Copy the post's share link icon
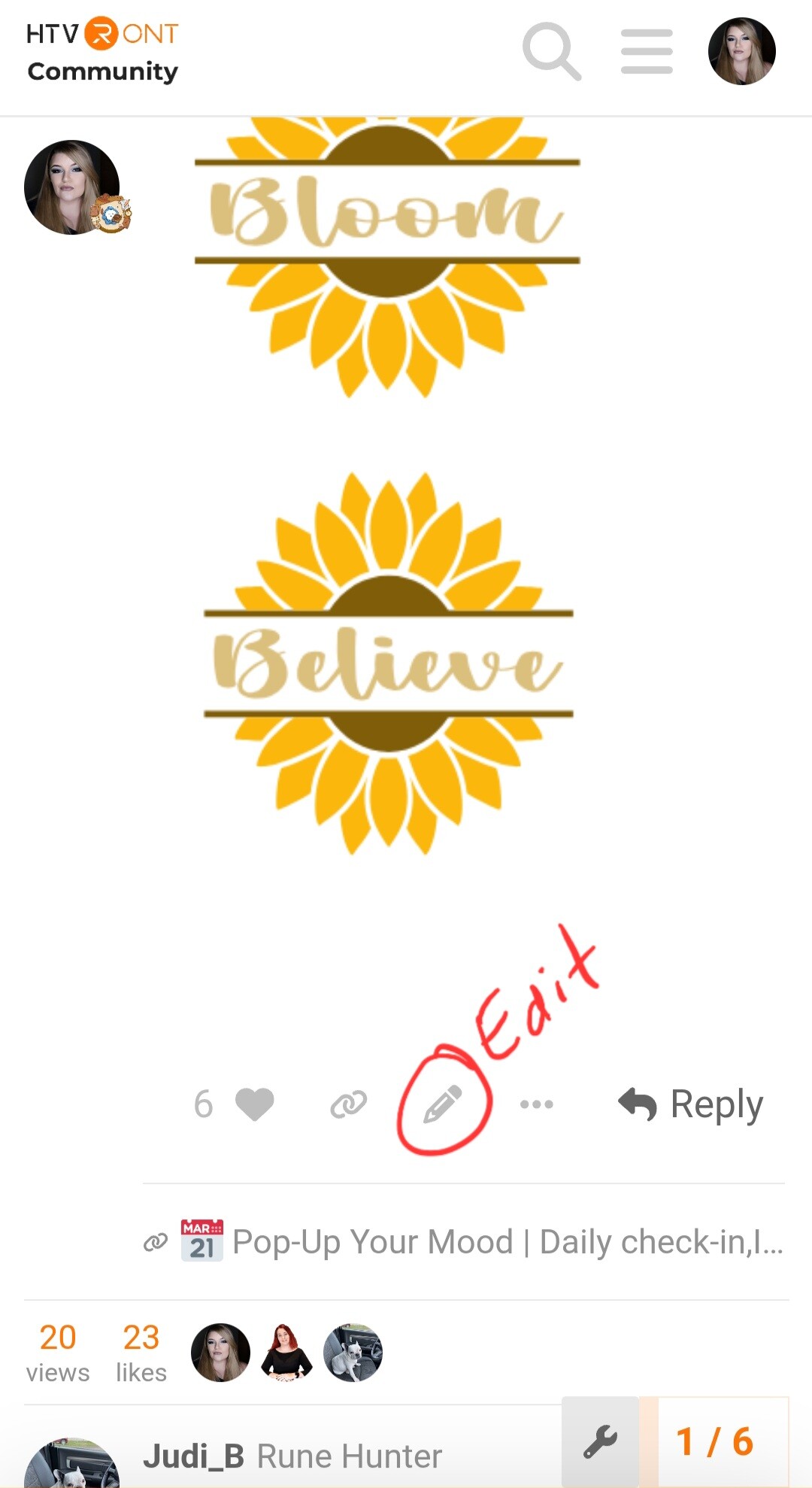Image resolution: width=812 pixels, height=1488 pixels. coord(348,1104)
